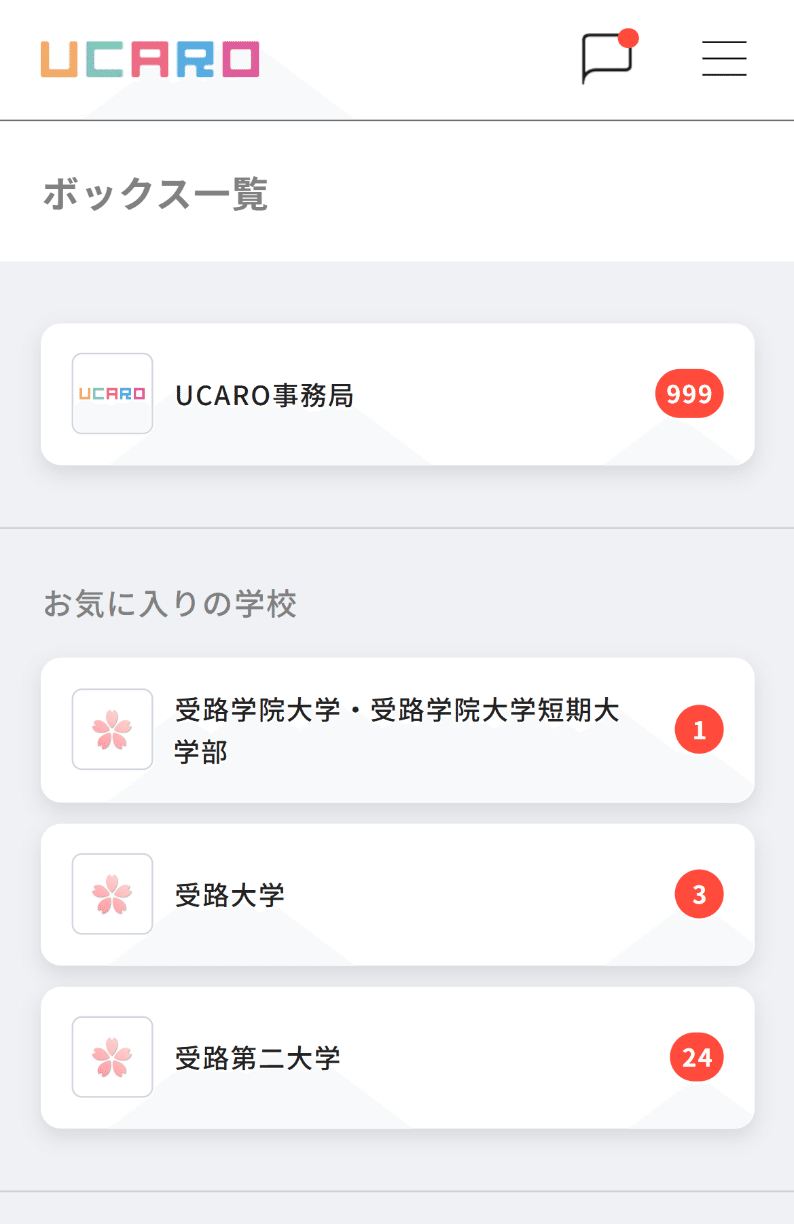The image size is (794, 1224).
Task: Click the UCARO thumbnail icon on the 事務局 card
Action: coord(112,394)
